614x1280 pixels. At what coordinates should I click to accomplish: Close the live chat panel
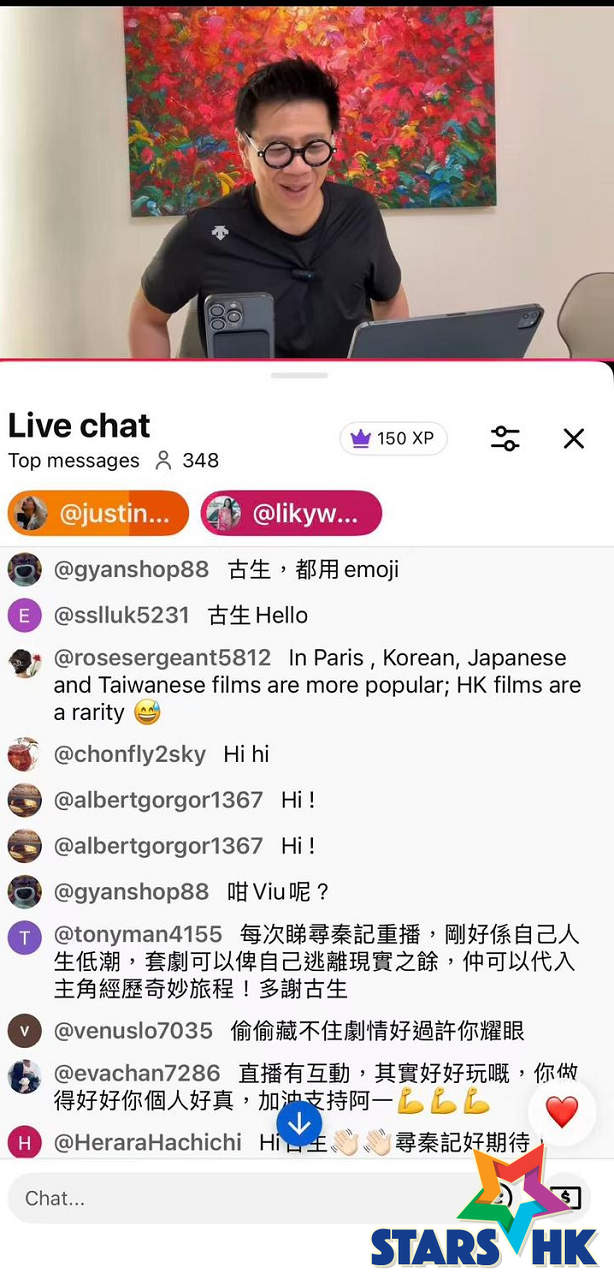click(573, 438)
